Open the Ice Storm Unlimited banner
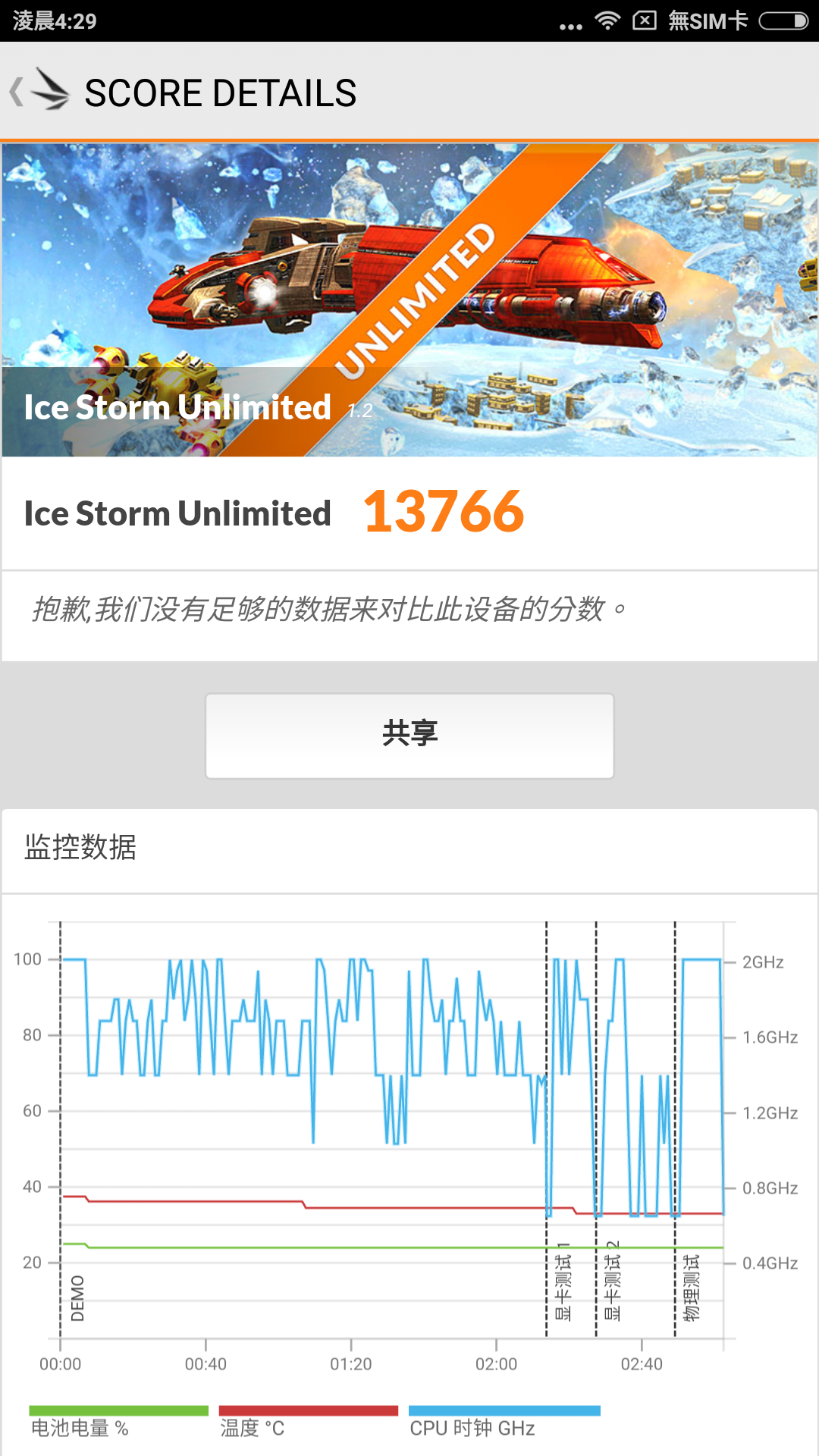This screenshot has width=819, height=1456. pyautogui.click(x=409, y=300)
